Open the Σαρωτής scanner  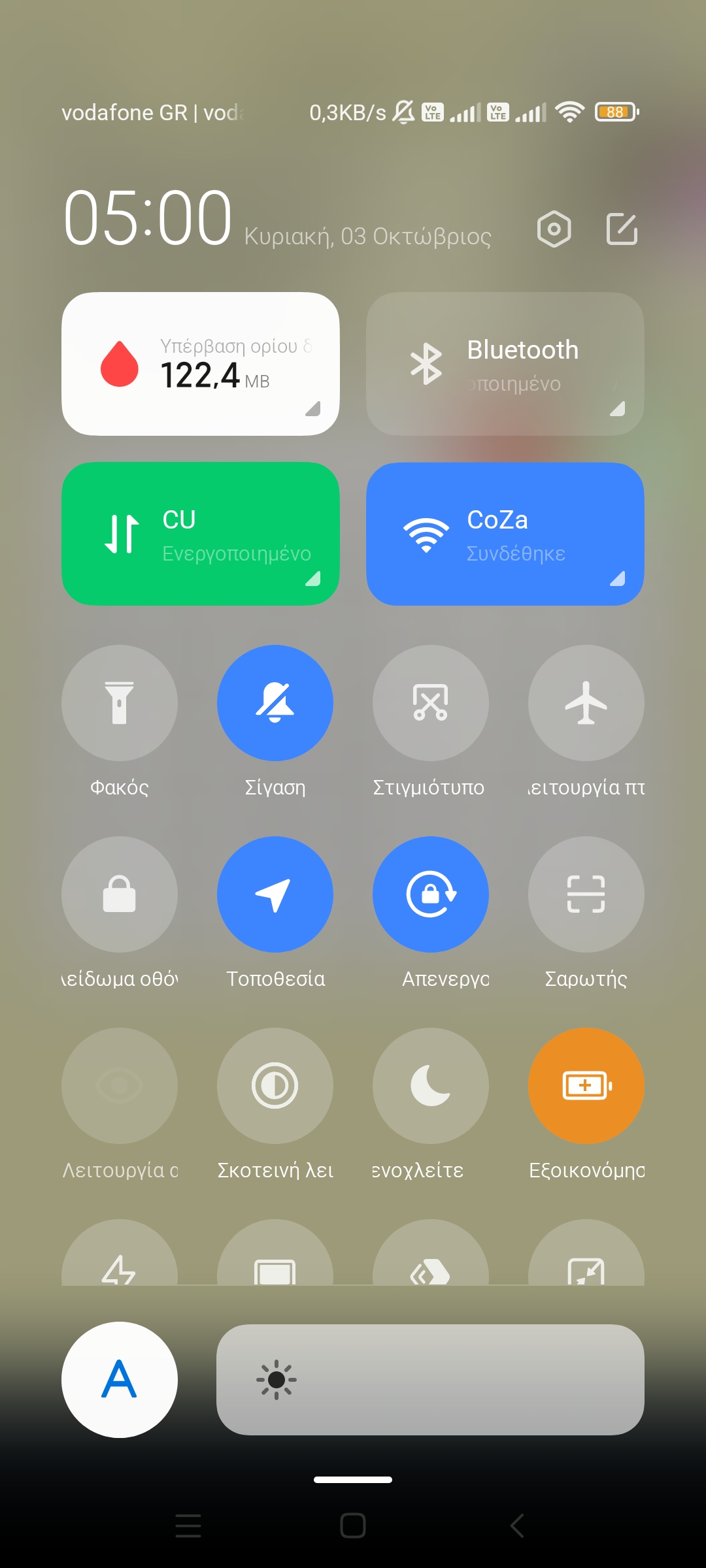[x=586, y=894]
